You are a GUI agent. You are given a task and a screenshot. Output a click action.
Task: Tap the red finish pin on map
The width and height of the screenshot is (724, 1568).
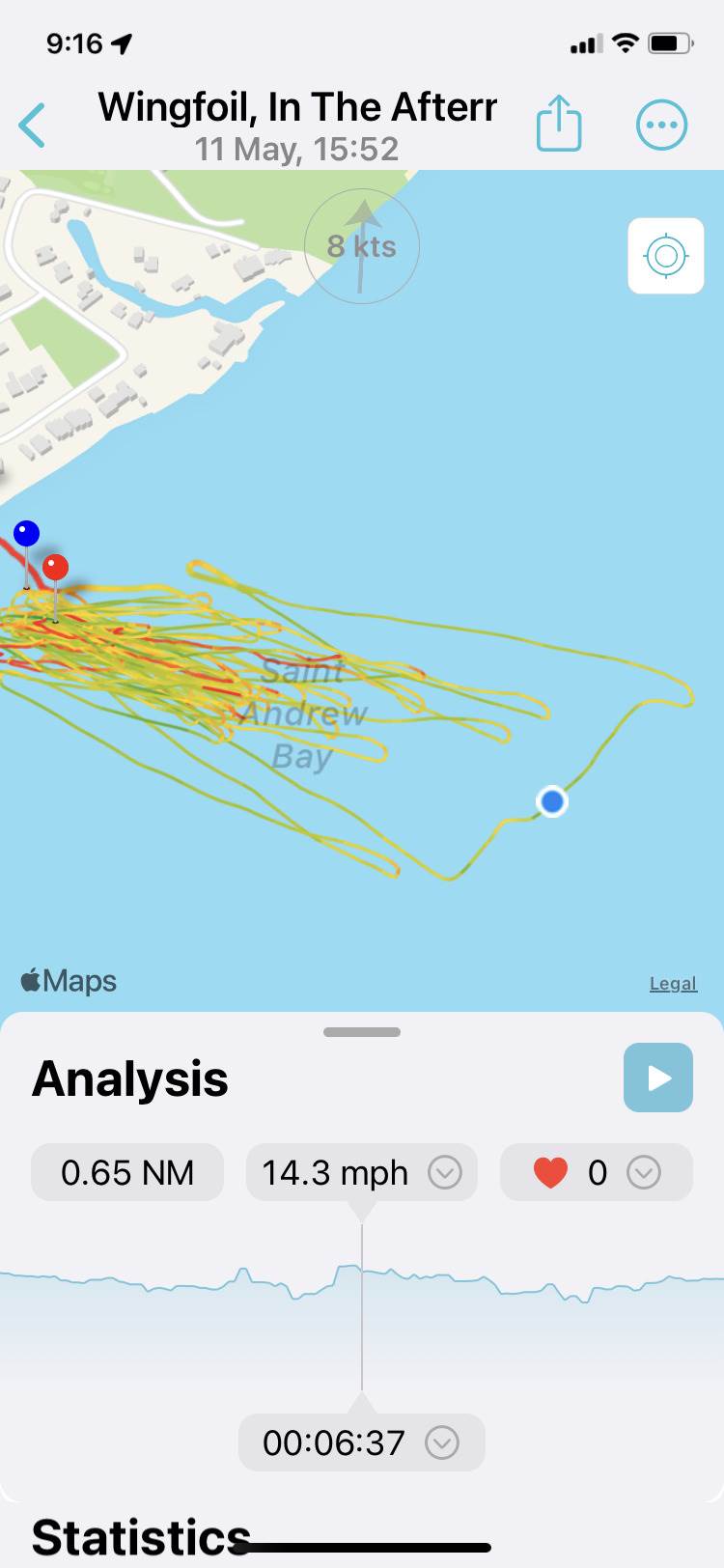56,568
